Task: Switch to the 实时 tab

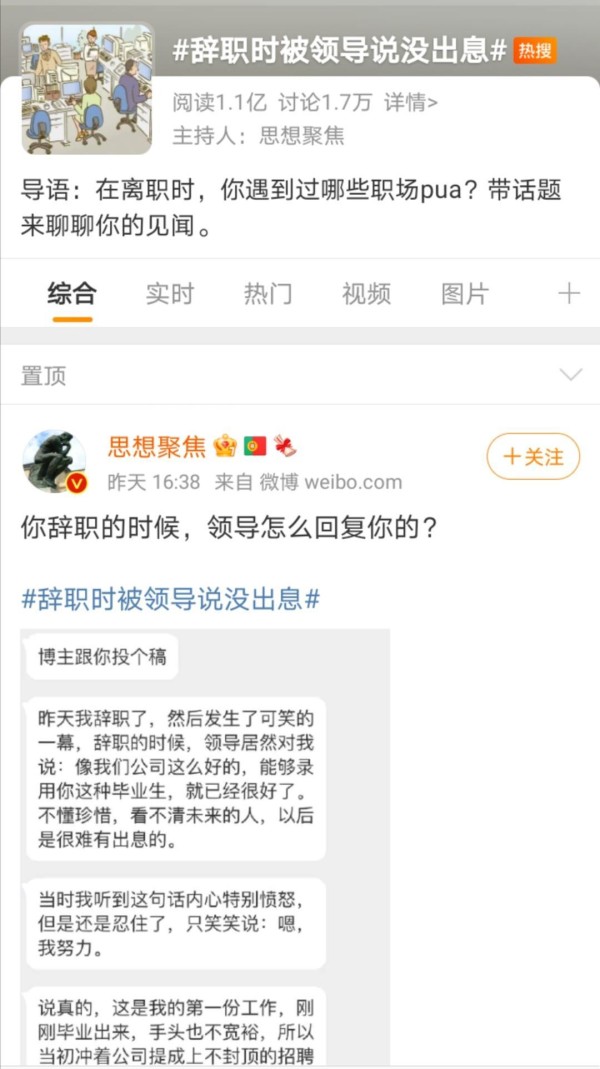Action: tap(170, 293)
